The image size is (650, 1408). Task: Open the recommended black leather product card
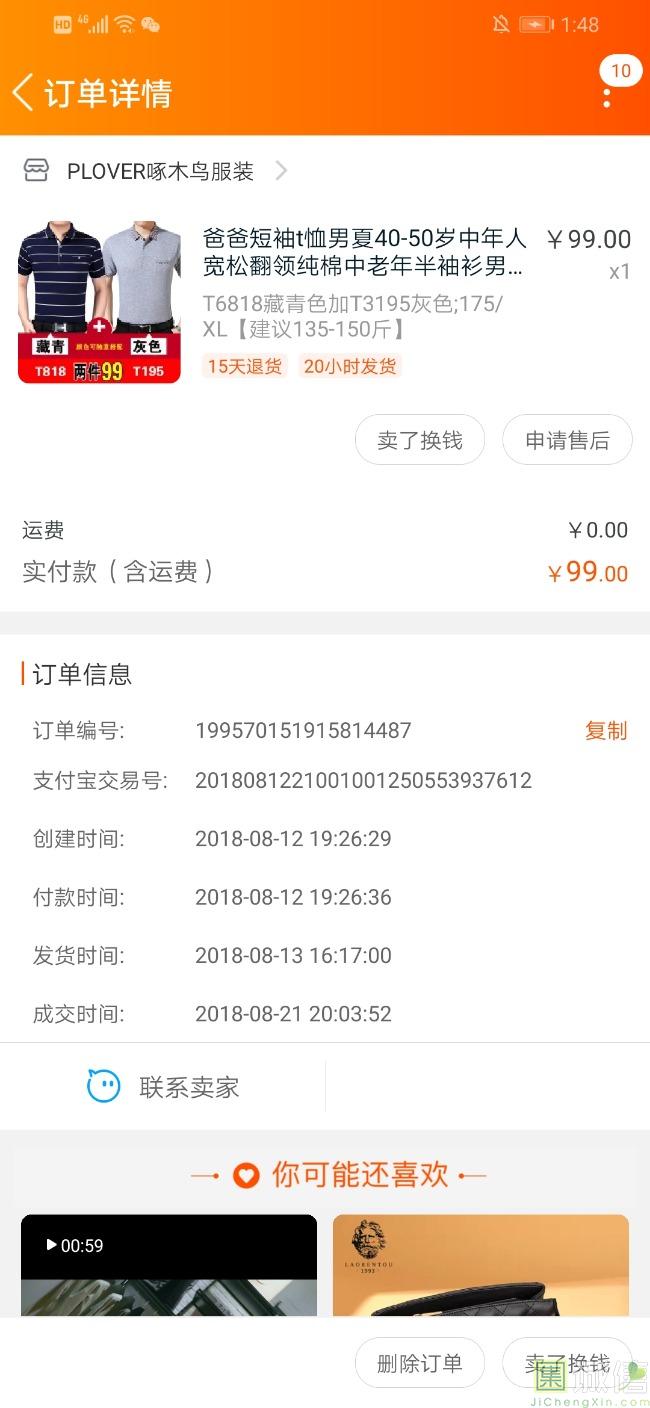tap(481, 1265)
